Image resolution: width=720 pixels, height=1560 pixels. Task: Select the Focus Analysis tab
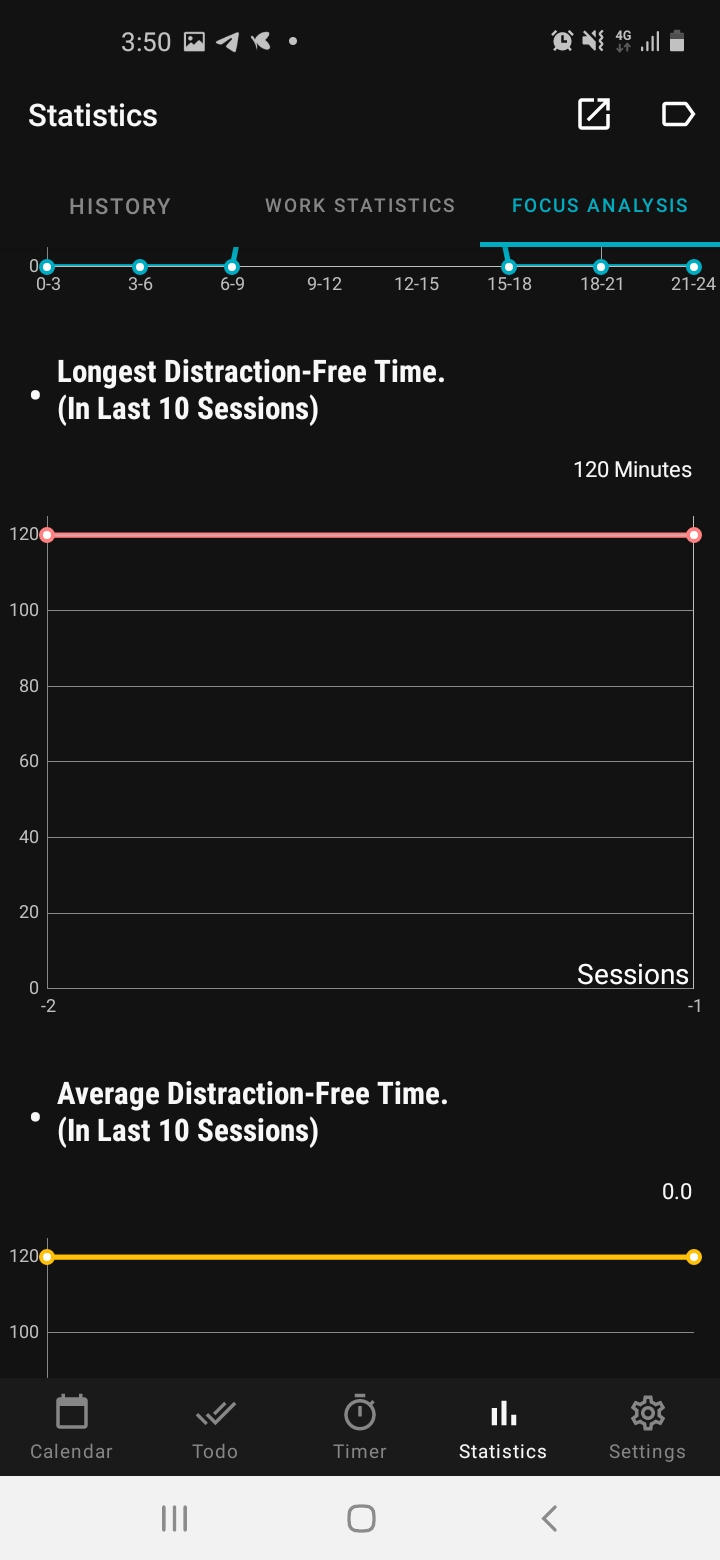click(600, 206)
